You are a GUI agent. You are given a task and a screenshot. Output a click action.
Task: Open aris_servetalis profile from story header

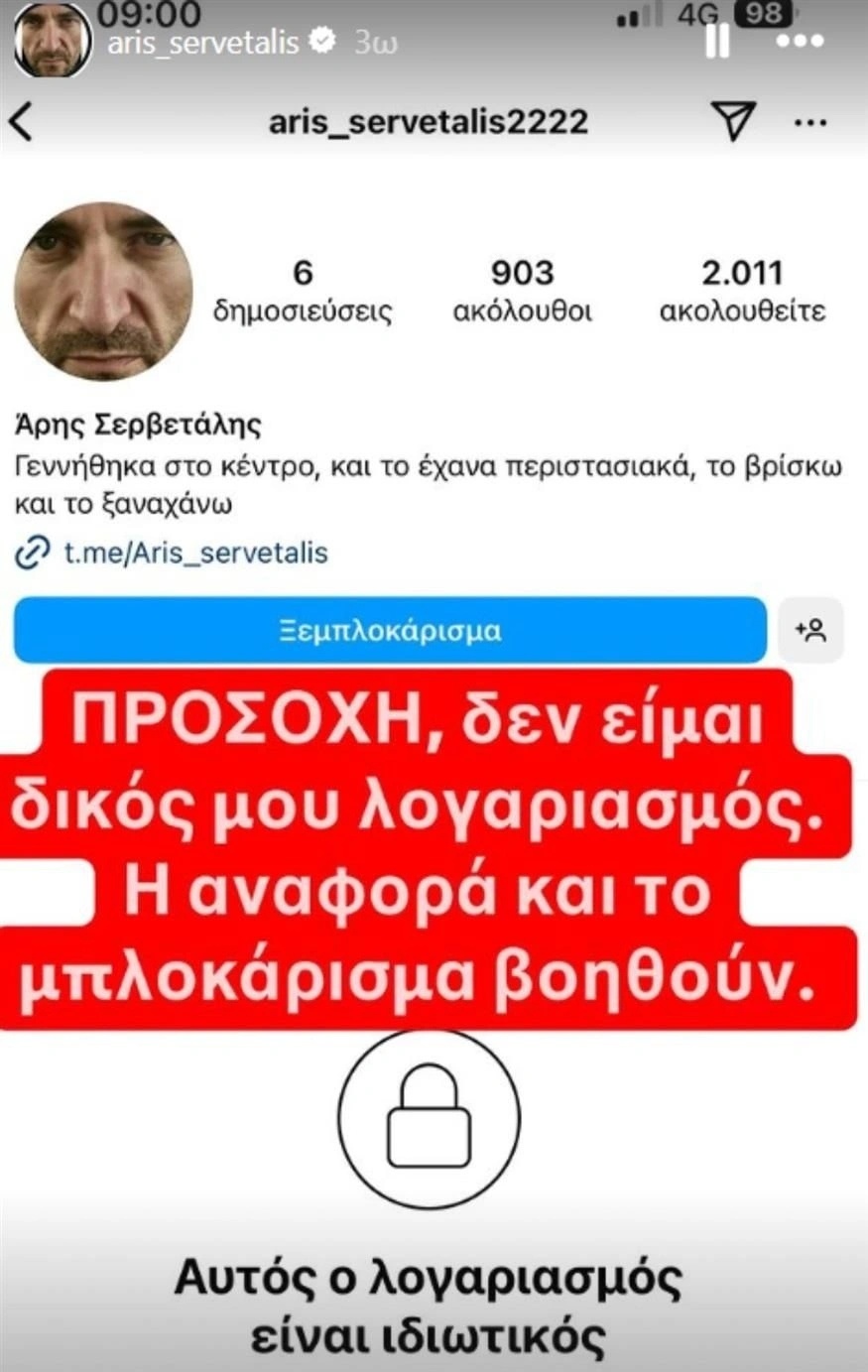click(x=203, y=42)
